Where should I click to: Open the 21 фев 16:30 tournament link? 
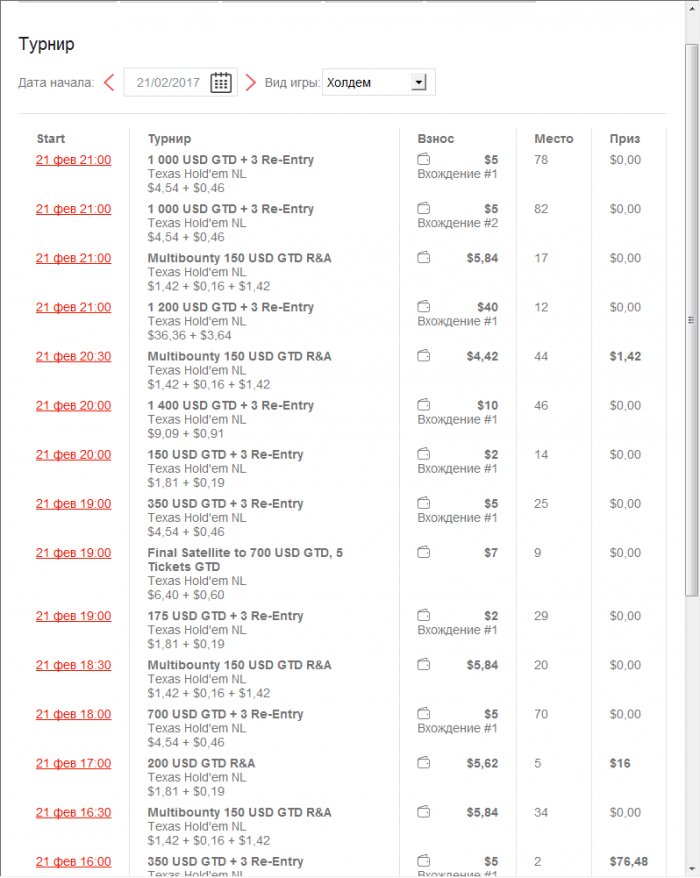73,813
